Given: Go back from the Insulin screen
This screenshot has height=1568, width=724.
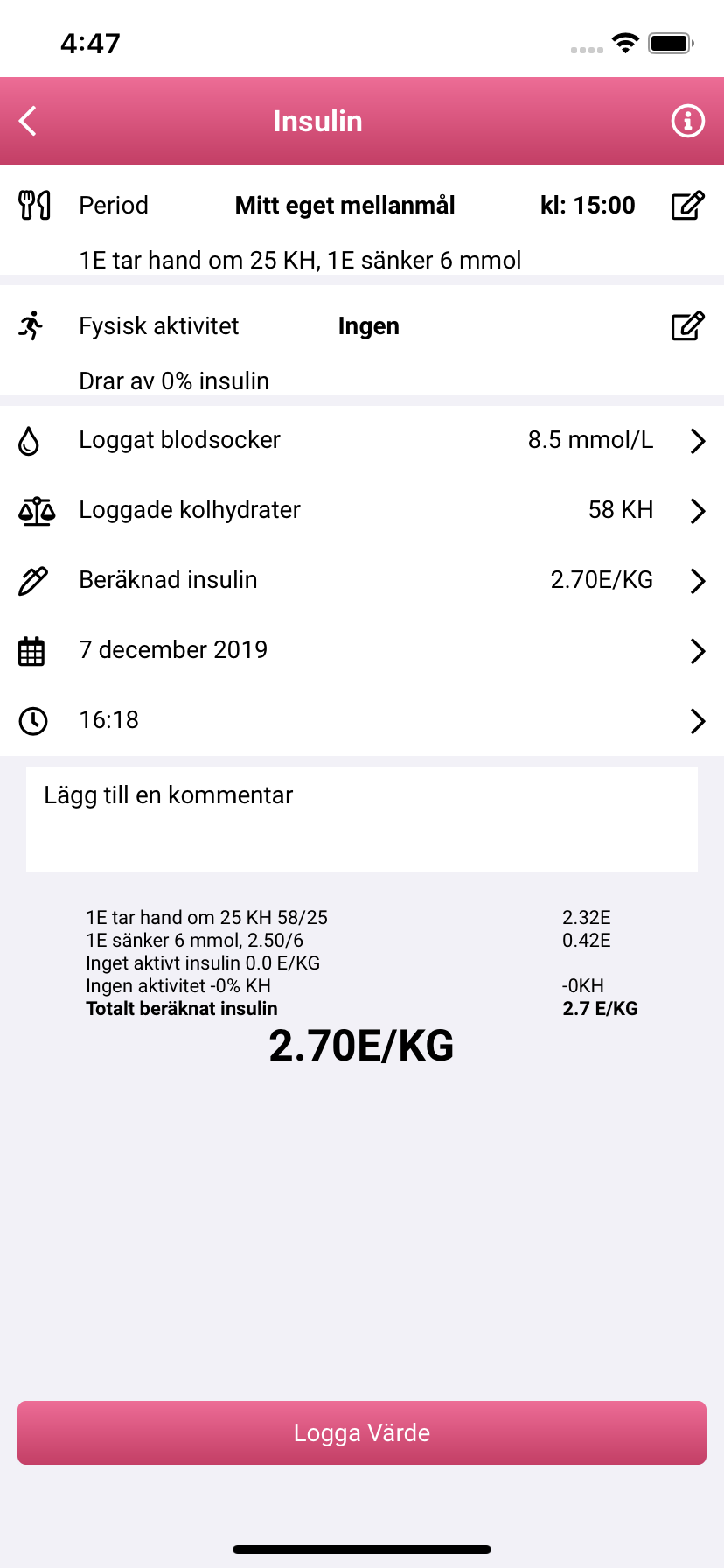Looking at the screenshot, I should tap(28, 121).
